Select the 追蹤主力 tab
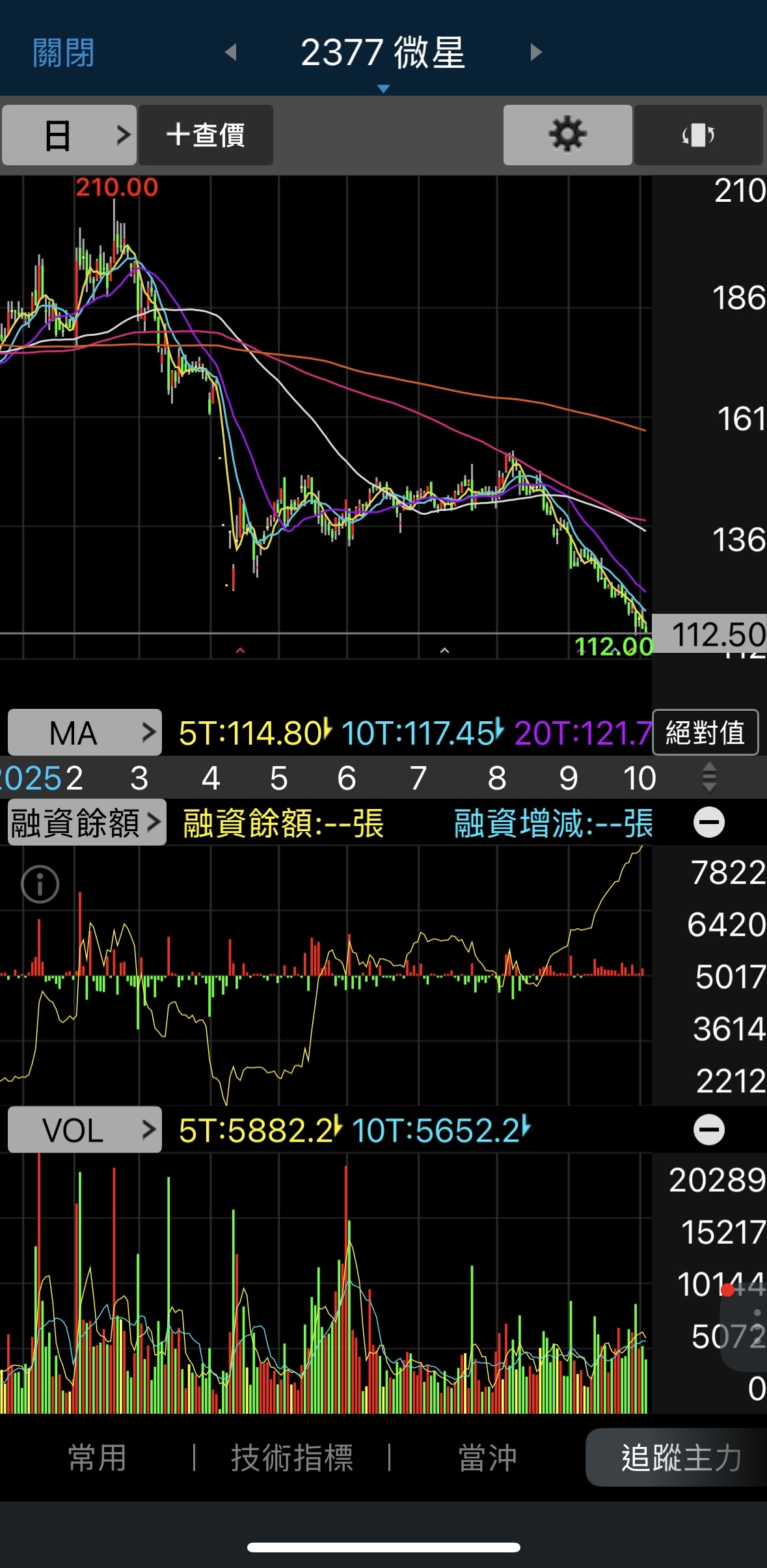 [x=680, y=1457]
